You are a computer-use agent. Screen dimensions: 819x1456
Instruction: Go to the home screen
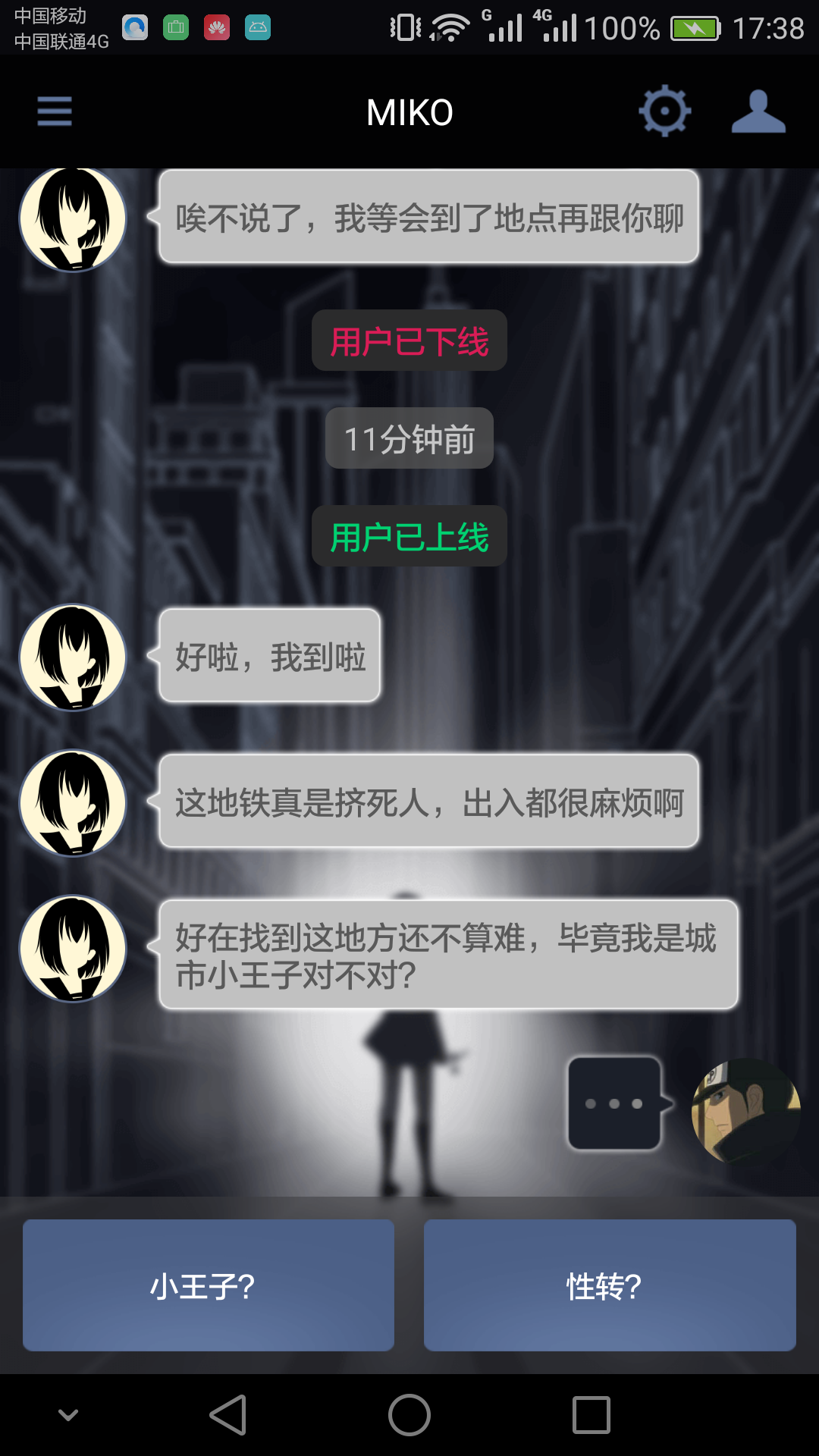click(x=409, y=1415)
